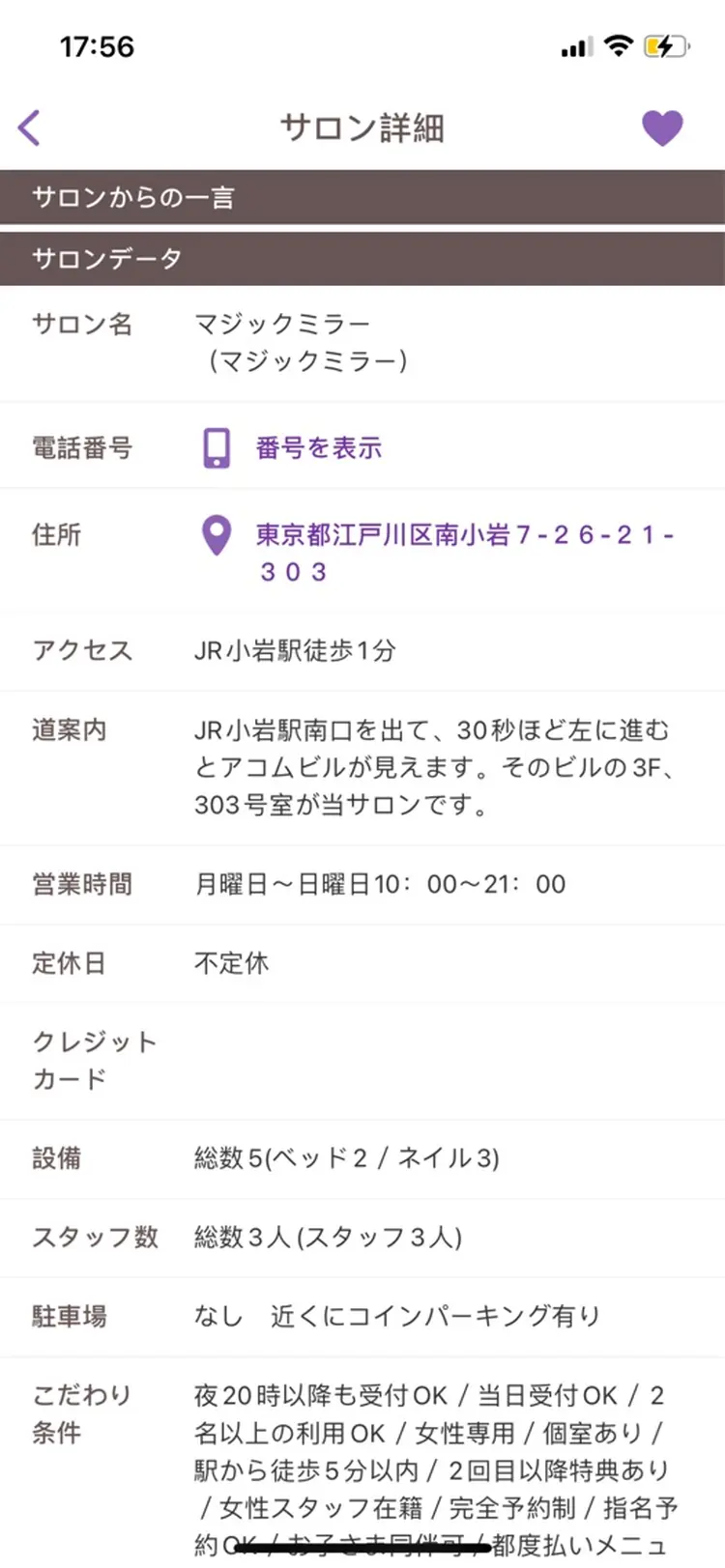
Task: Tap the back arrow to leave salon details
Action: coord(28,127)
